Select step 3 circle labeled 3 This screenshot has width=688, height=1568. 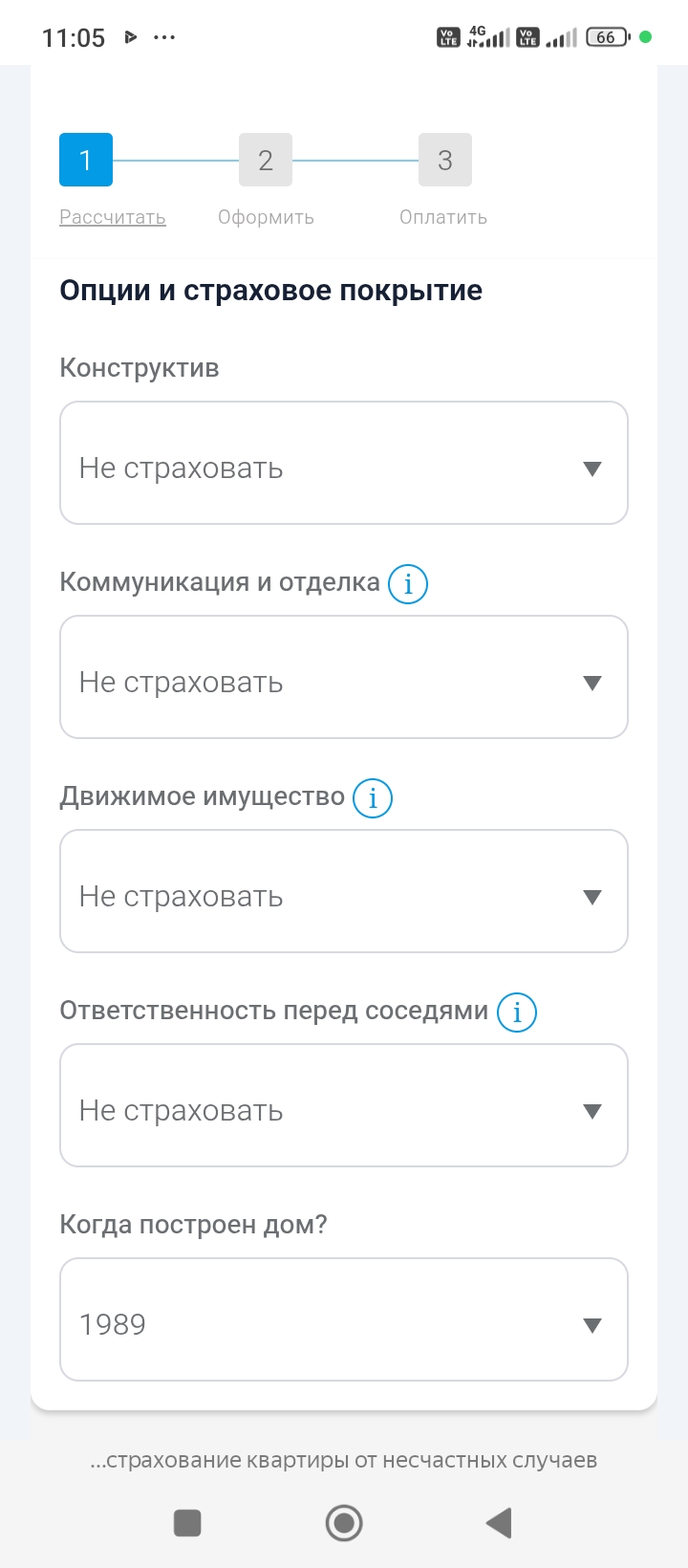coord(444,160)
